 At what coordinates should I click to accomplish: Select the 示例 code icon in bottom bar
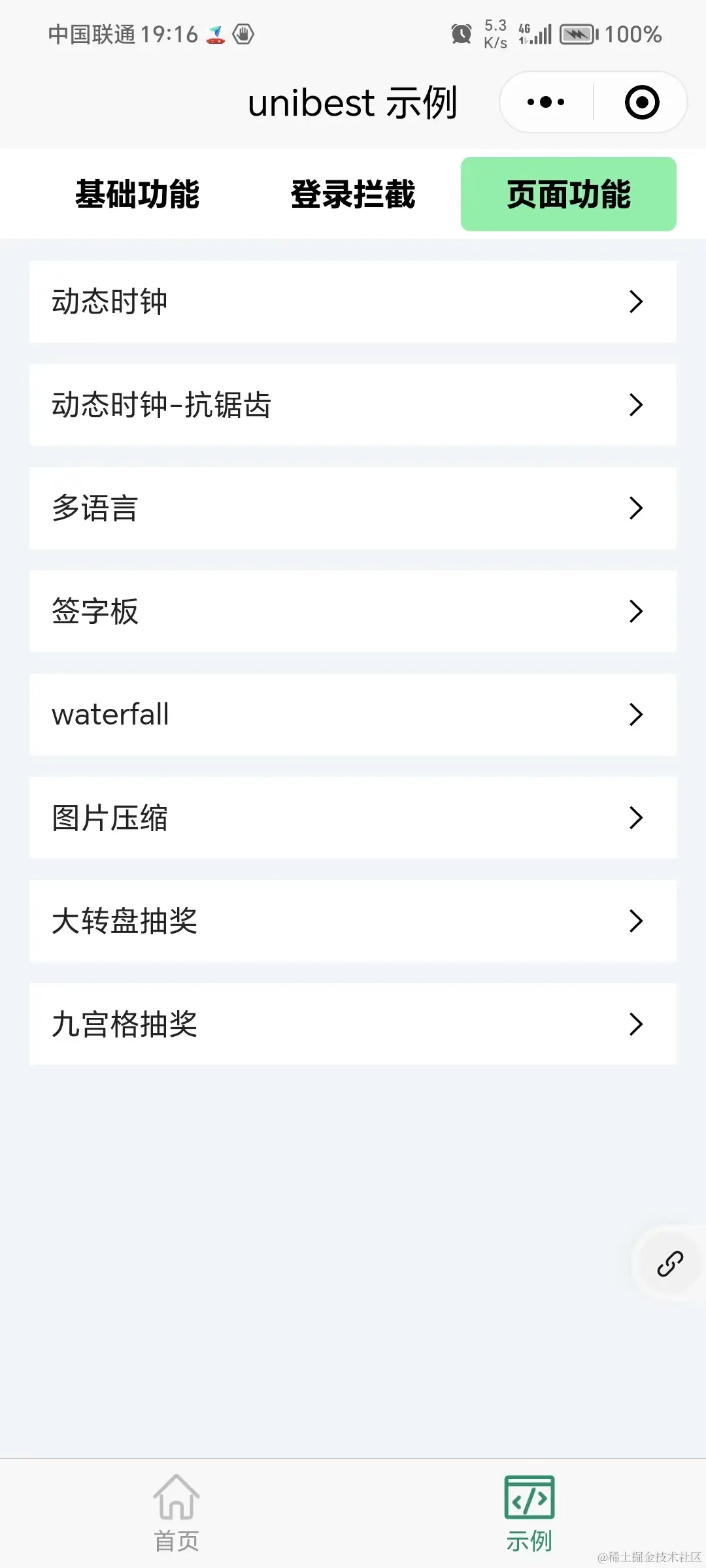(x=528, y=1496)
